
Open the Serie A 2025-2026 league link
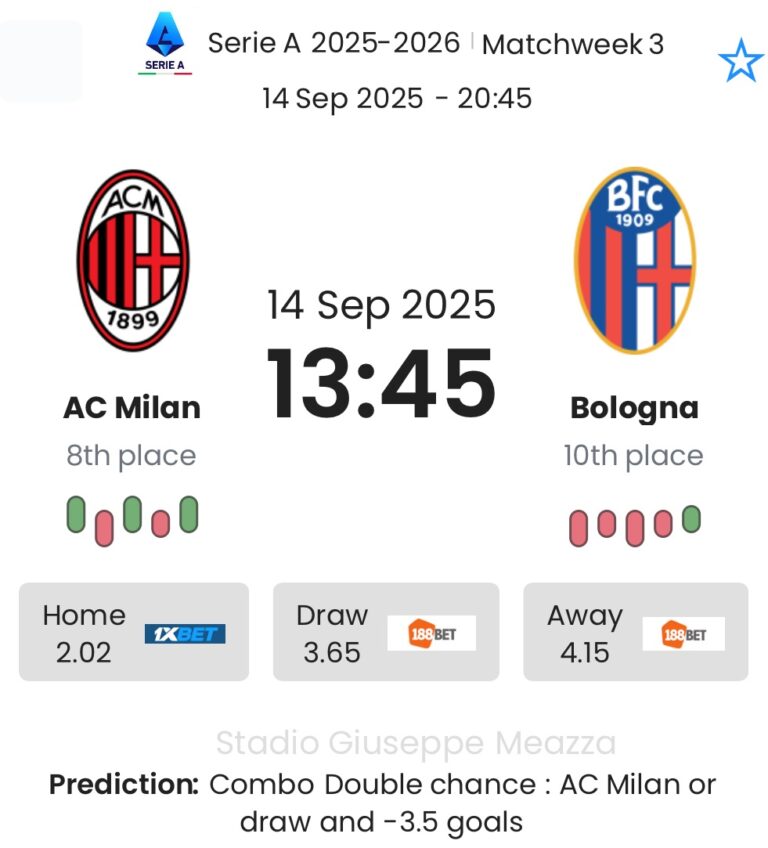tap(333, 44)
